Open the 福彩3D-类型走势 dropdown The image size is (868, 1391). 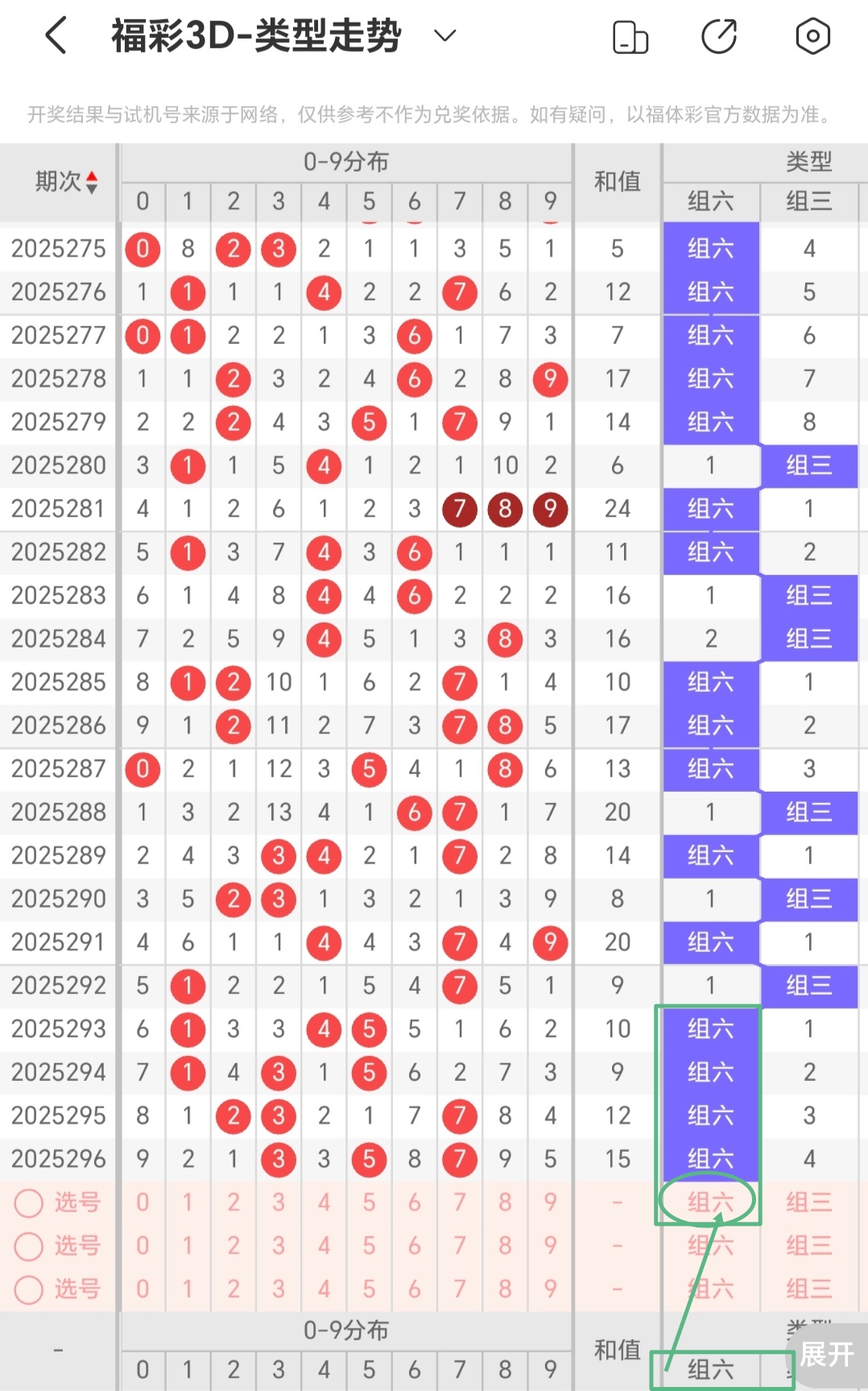pos(445,35)
